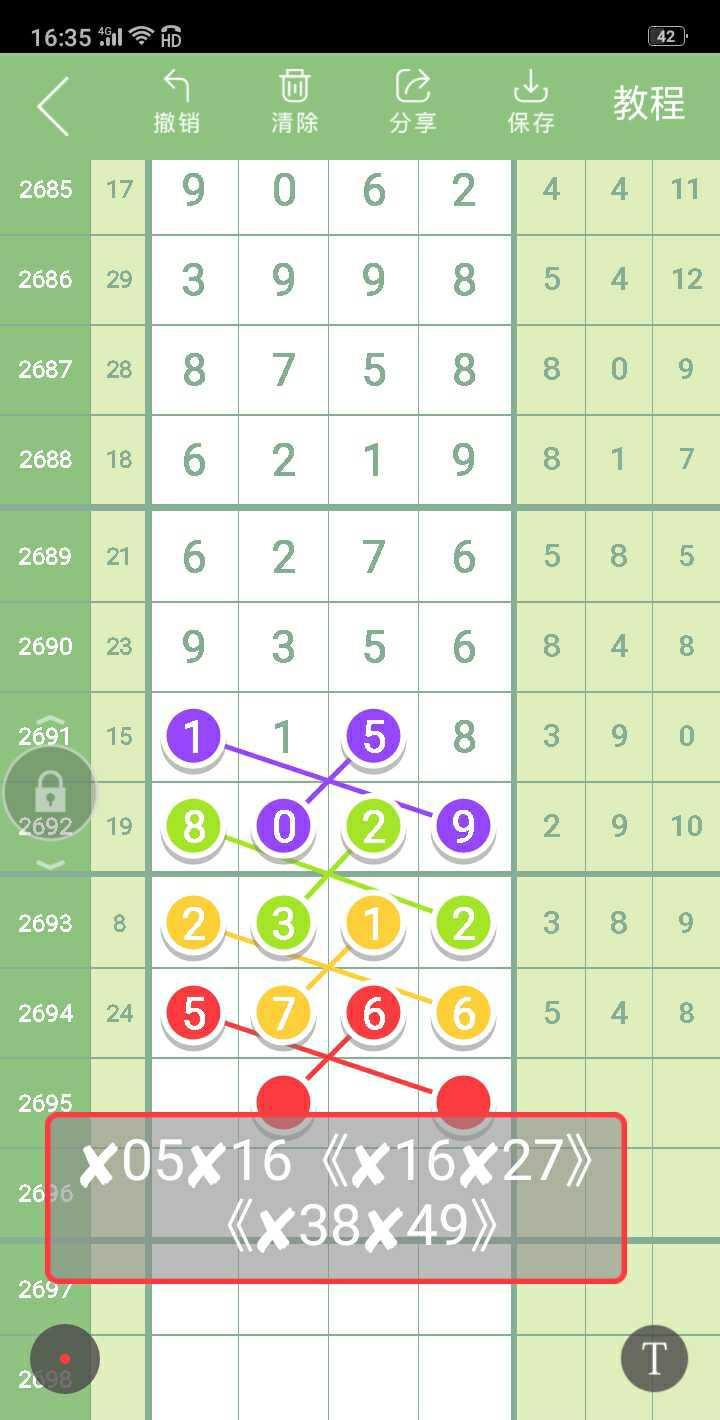Select the red-bordered note text box

336,1197
